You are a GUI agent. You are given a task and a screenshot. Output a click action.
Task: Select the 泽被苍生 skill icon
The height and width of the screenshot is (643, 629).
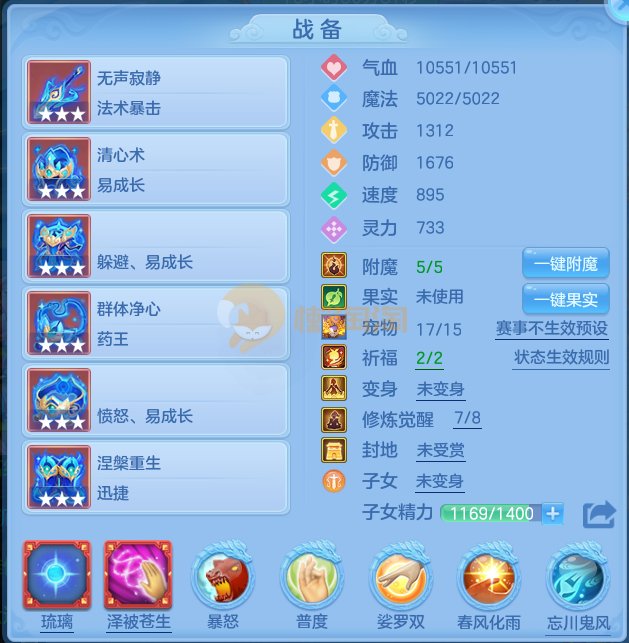point(138,577)
